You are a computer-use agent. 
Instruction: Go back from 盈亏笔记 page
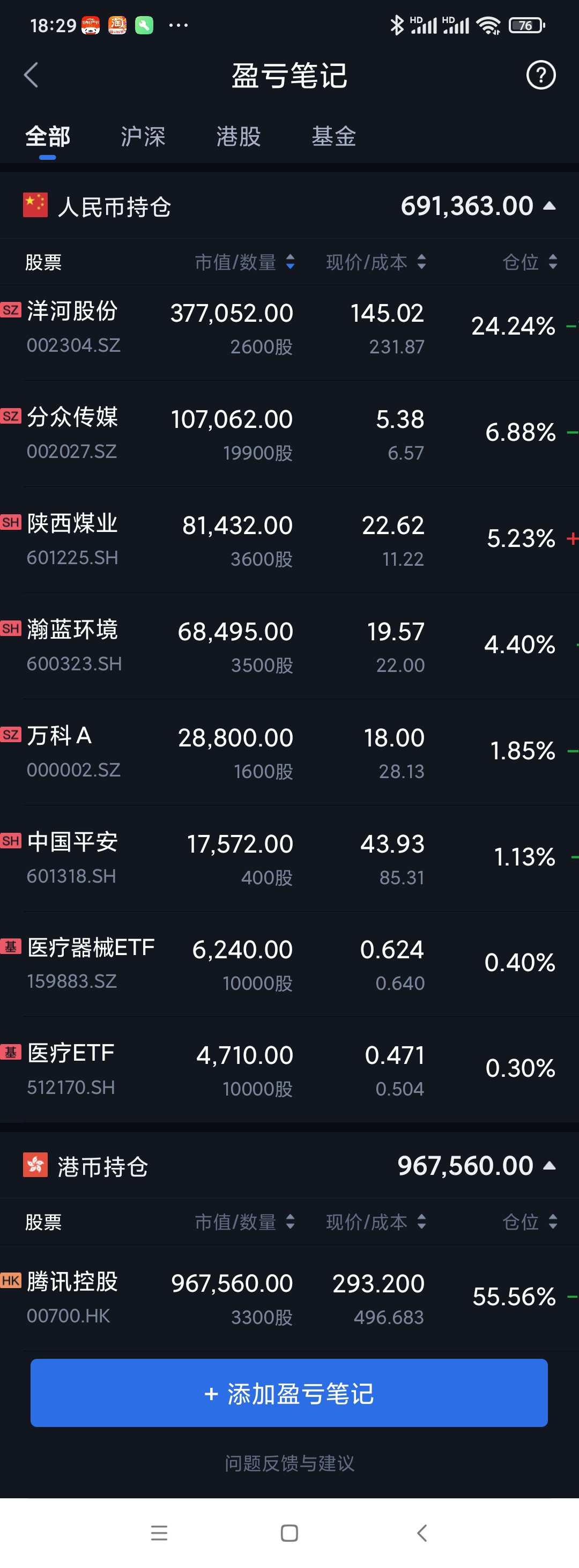(31, 76)
